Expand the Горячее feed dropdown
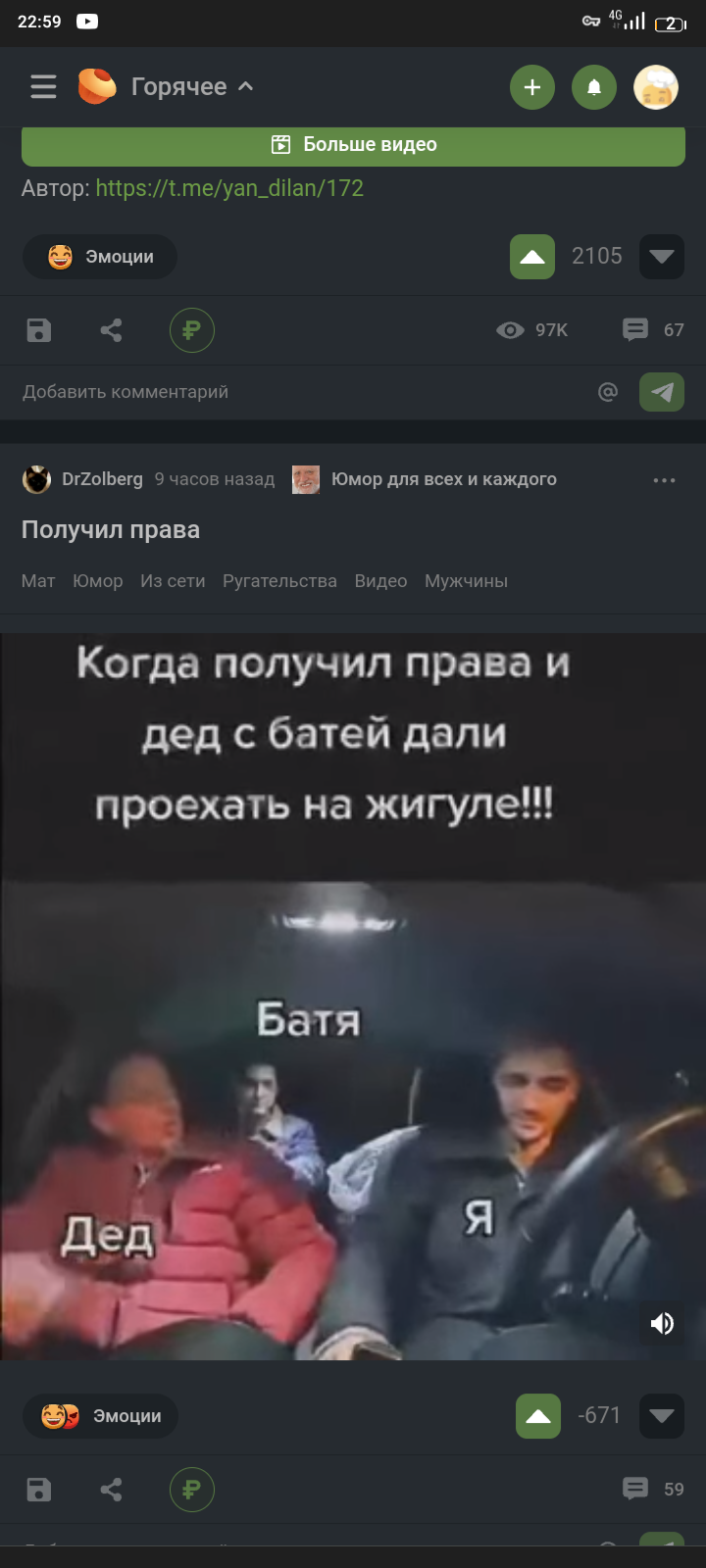The height and width of the screenshot is (1568, 706). click(x=191, y=87)
